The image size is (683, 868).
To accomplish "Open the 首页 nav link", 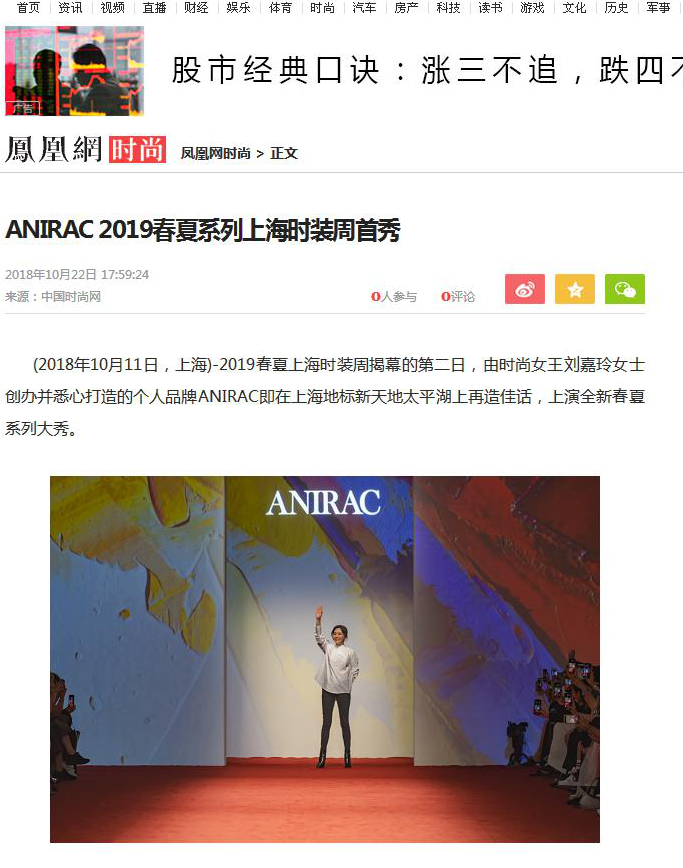I will (x=28, y=8).
